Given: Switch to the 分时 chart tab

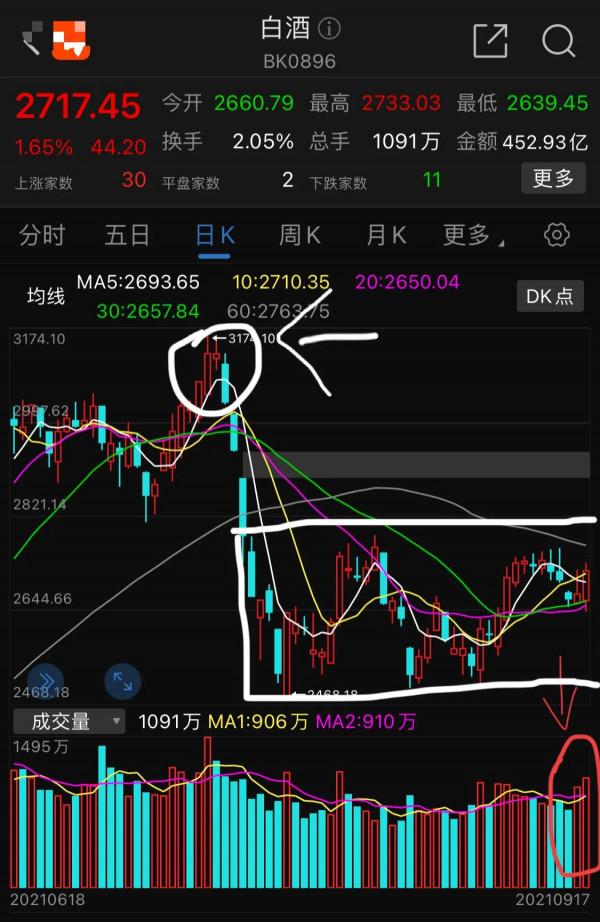Looking at the screenshot, I should [x=43, y=235].
